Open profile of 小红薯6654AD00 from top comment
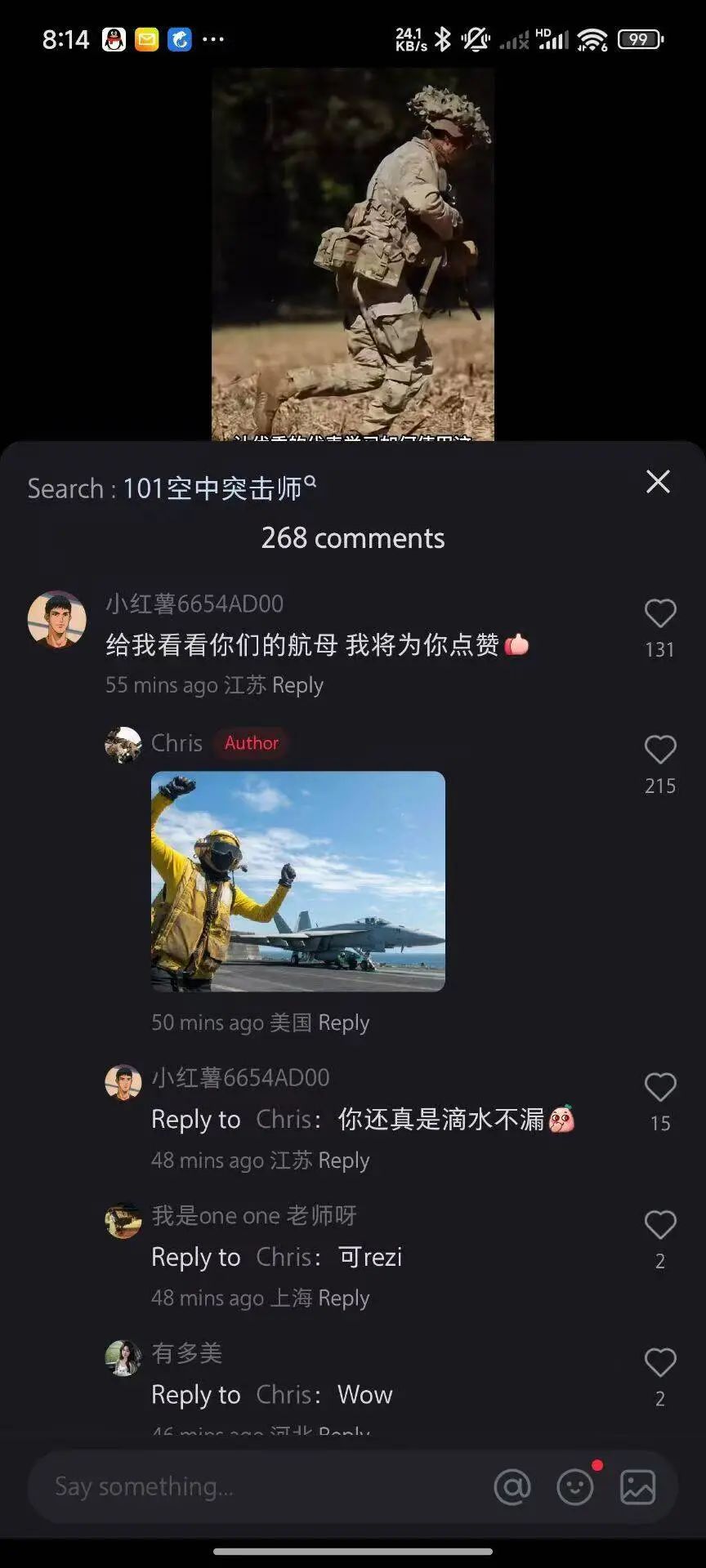The height and width of the screenshot is (1568, 706). (56, 620)
